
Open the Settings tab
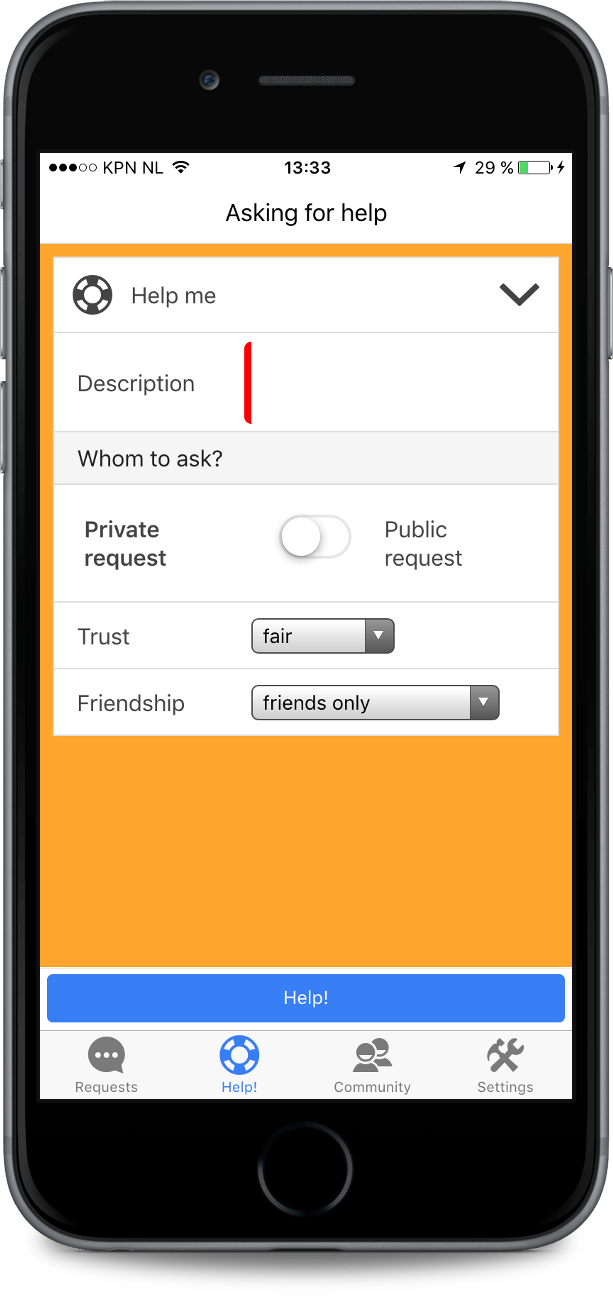click(505, 1065)
